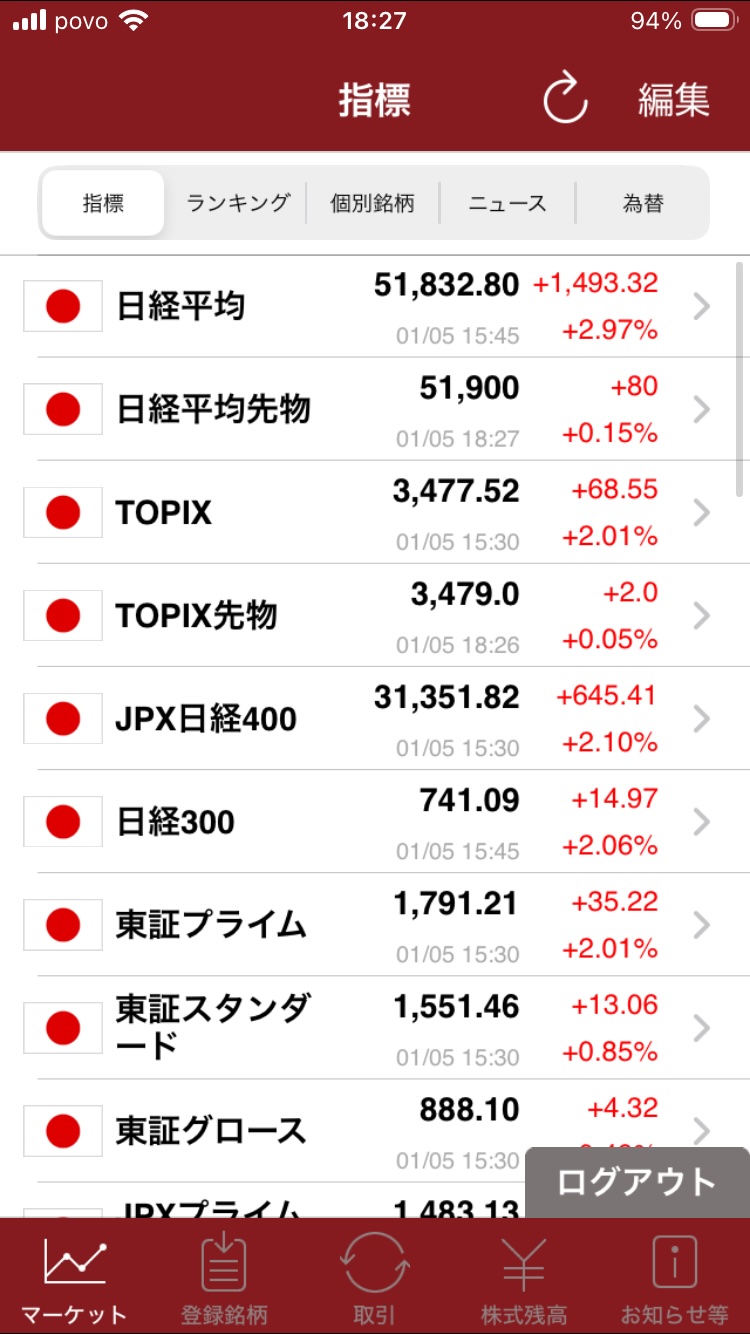Open the 日経平均先物 index row
750x1334 pixels.
tap(300, 409)
